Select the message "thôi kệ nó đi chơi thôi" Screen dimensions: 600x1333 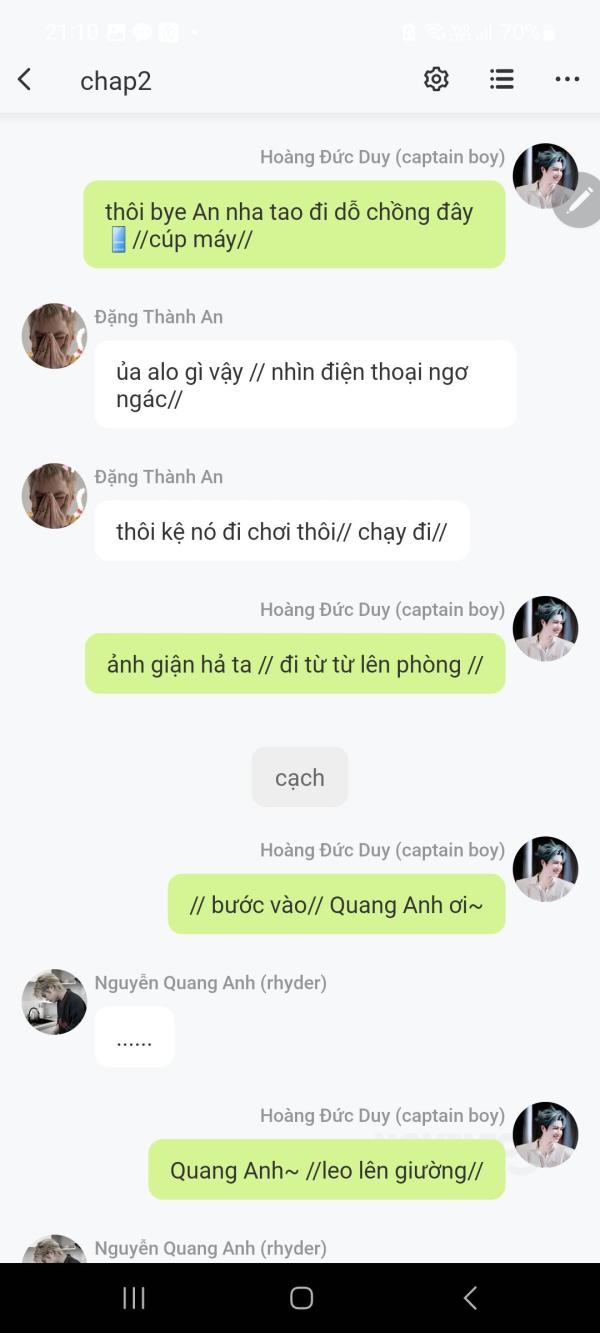pos(282,532)
